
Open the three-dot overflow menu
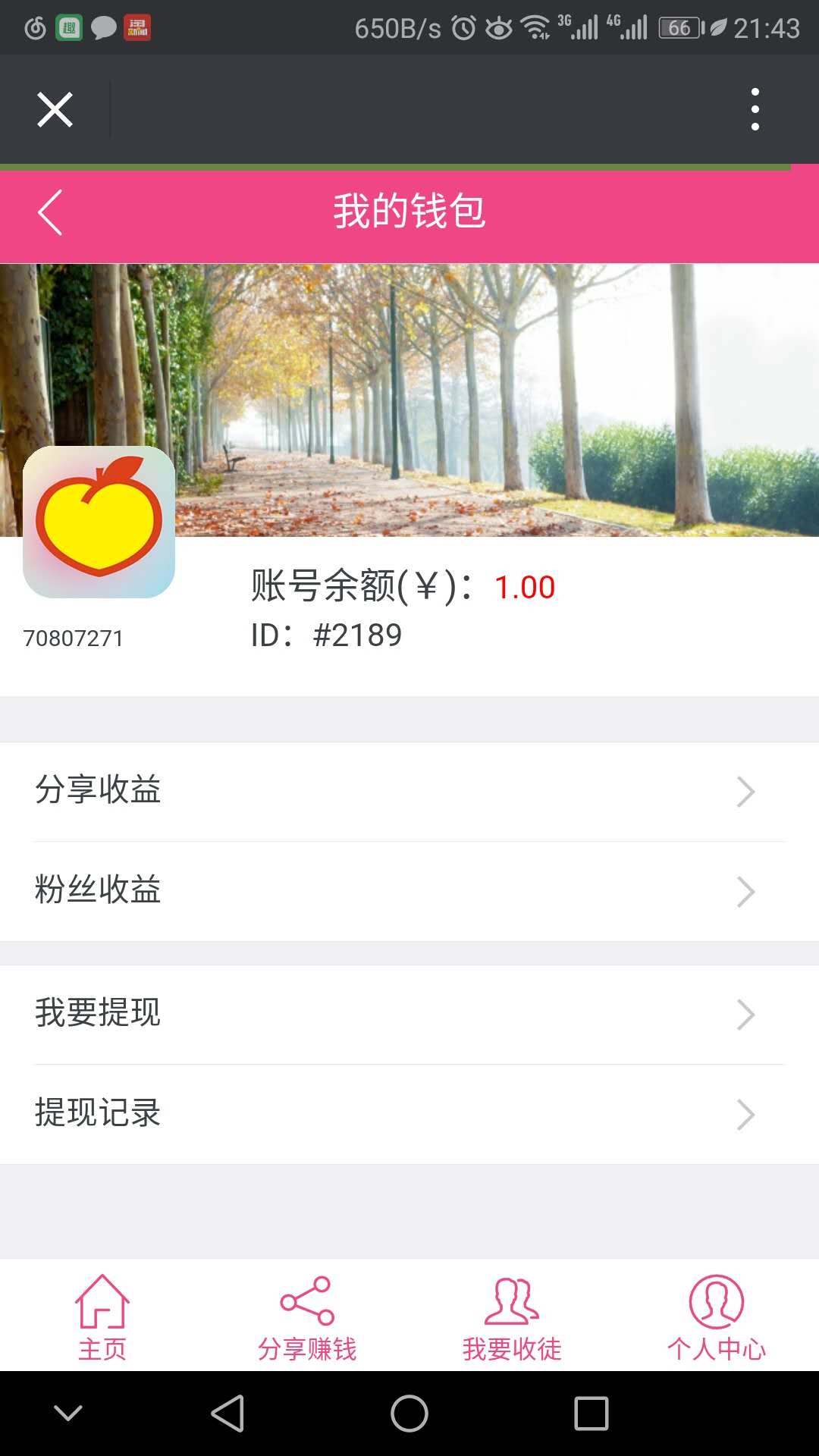tap(755, 108)
